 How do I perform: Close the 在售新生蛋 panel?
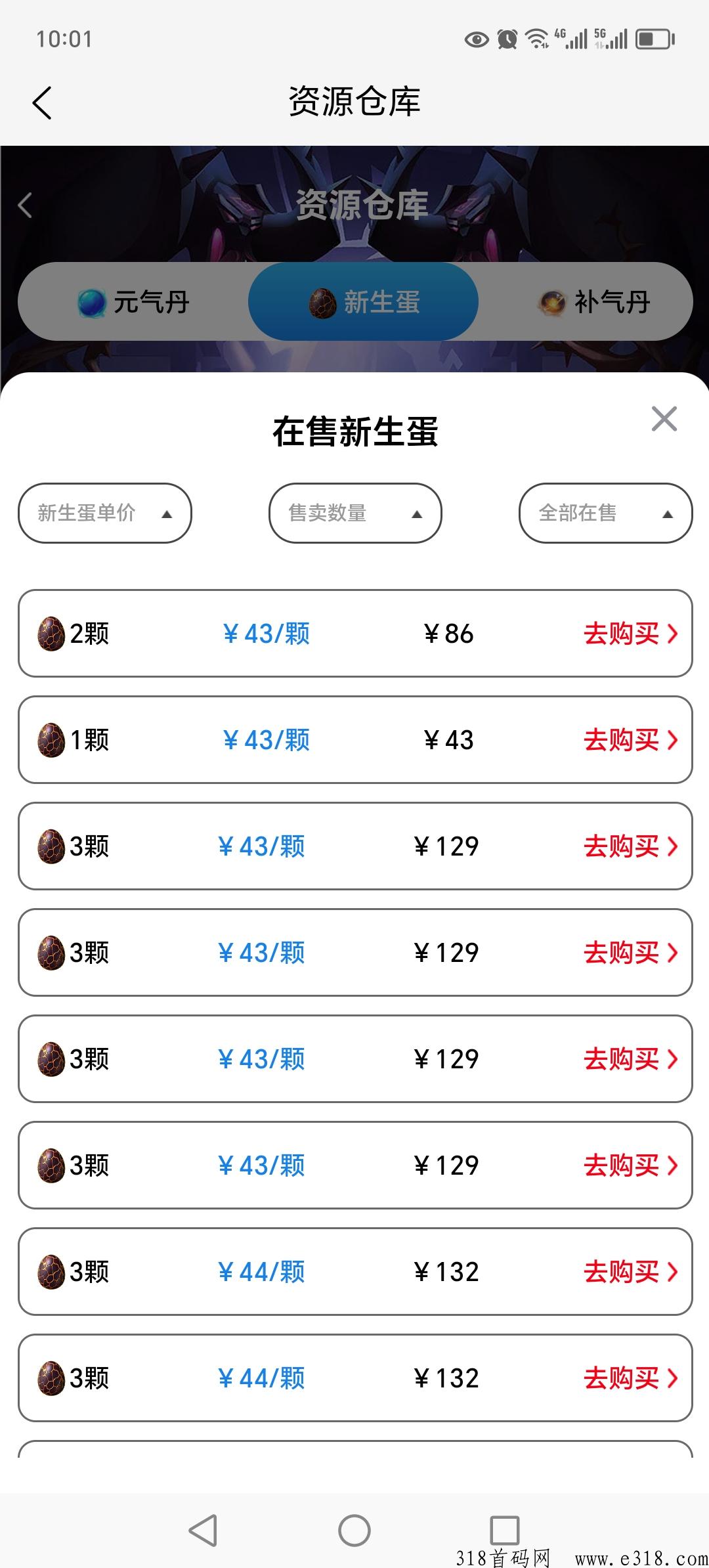pyautogui.click(x=664, y=419)
